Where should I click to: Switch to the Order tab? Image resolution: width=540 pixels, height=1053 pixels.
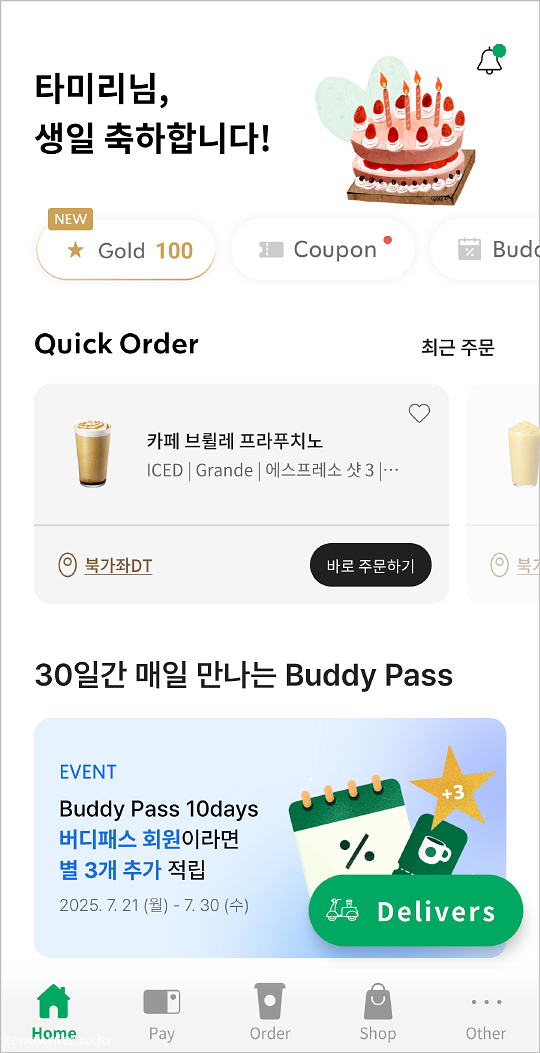click(x=270, y=1013)
